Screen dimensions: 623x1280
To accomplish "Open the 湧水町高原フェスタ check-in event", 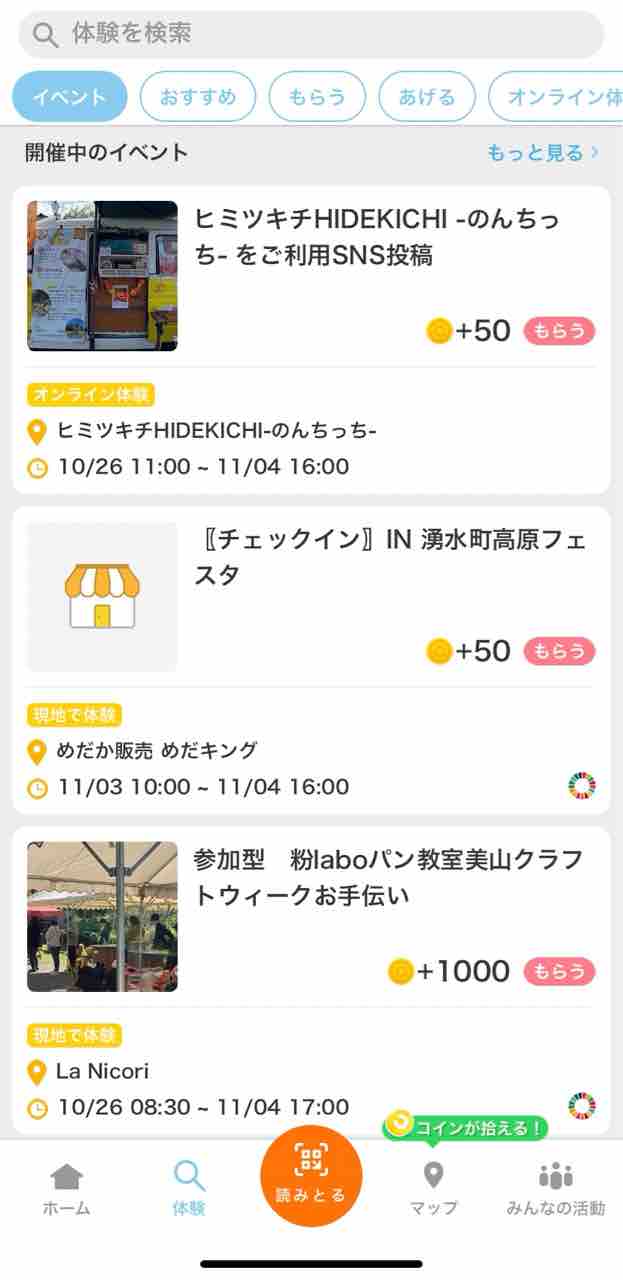I will point(311,658).
